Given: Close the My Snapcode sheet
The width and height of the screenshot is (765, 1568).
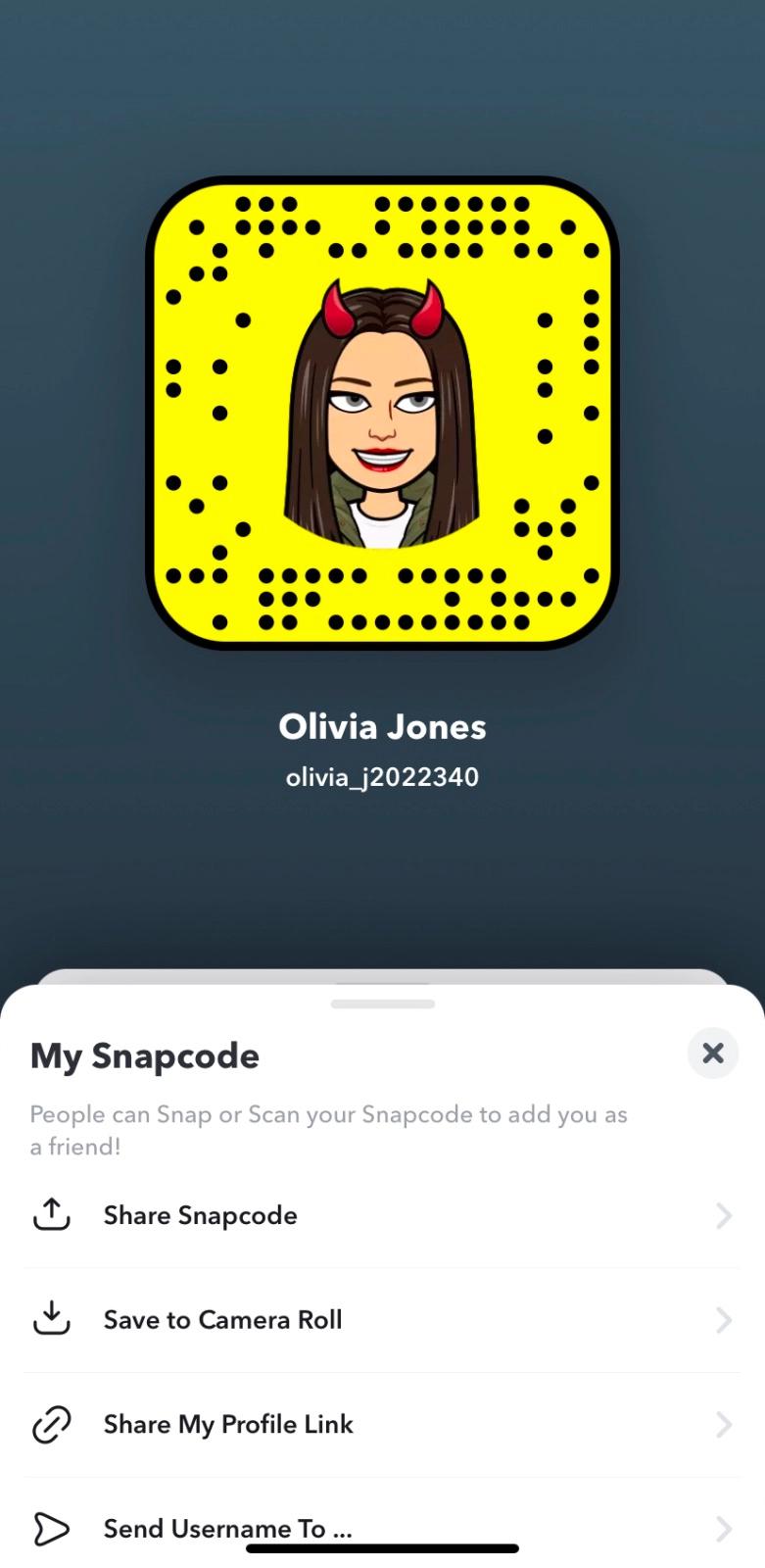Looking at the screenshot, I should pos(712,1053).
